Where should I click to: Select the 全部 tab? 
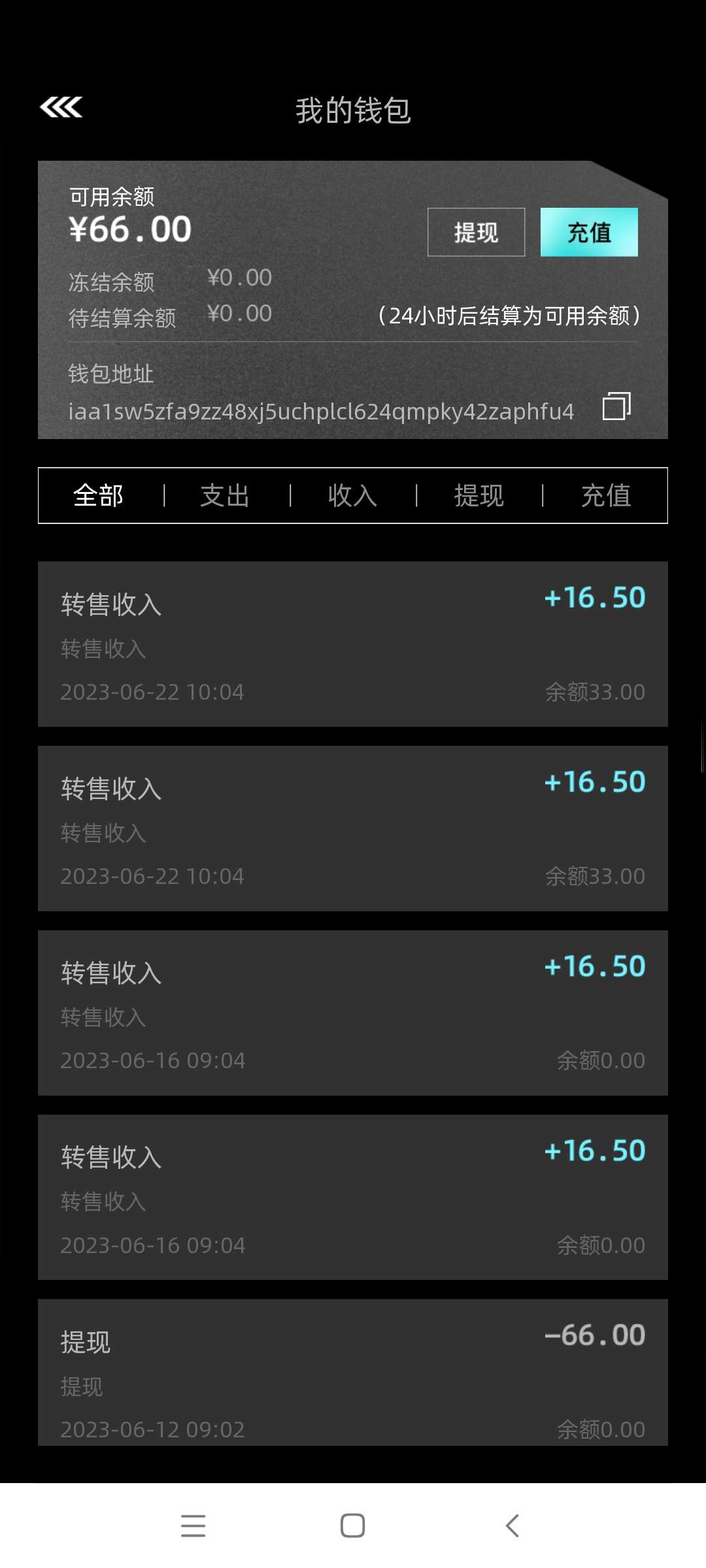(99, 496)
